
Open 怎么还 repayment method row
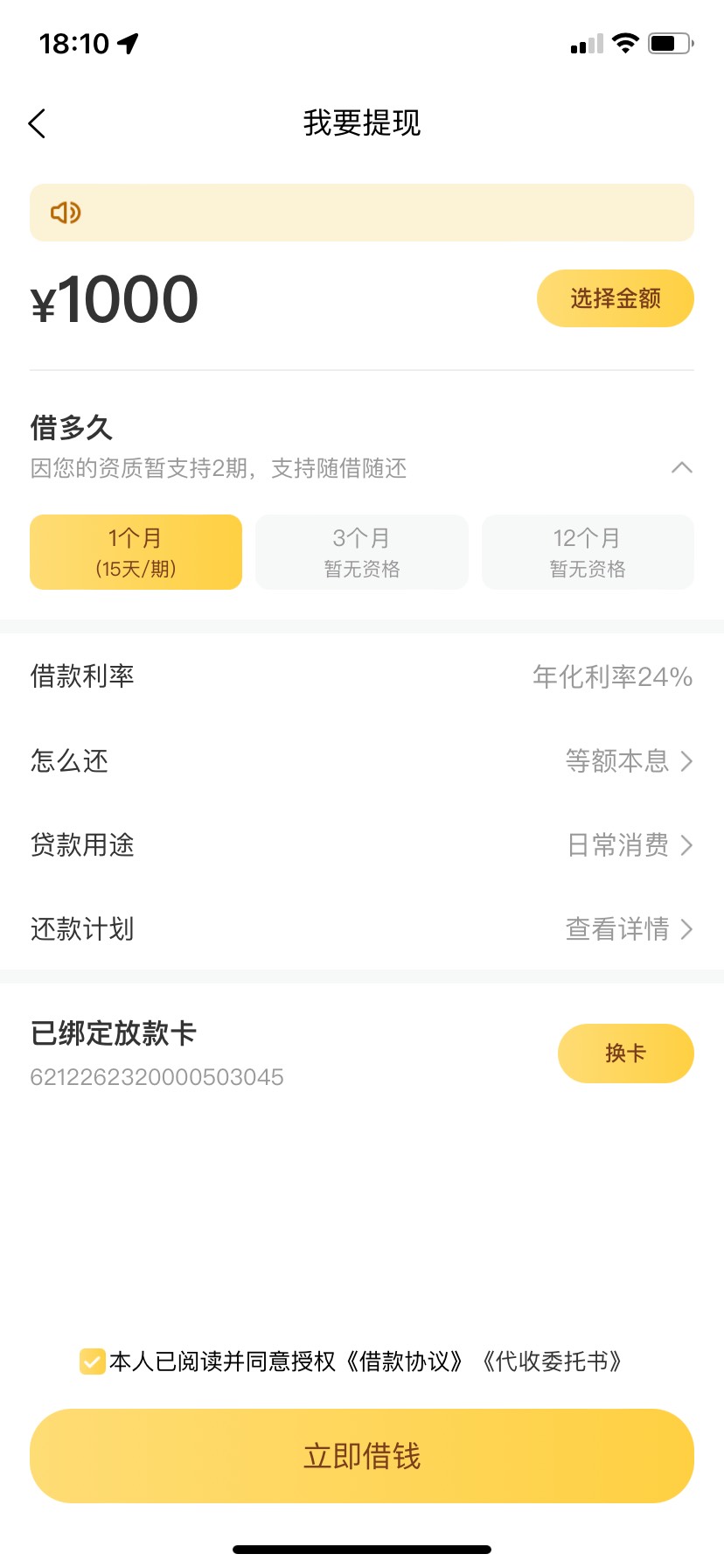362,760
